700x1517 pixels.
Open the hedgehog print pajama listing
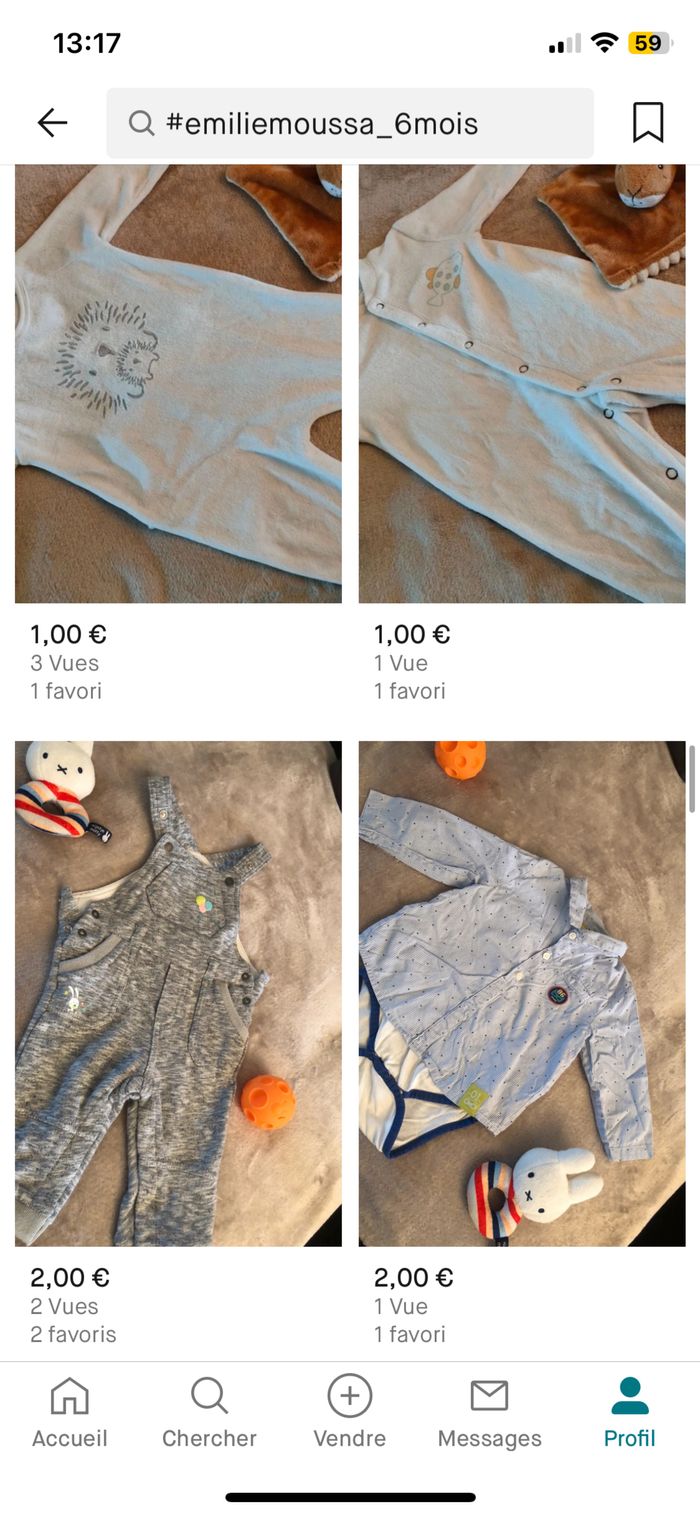178,385
